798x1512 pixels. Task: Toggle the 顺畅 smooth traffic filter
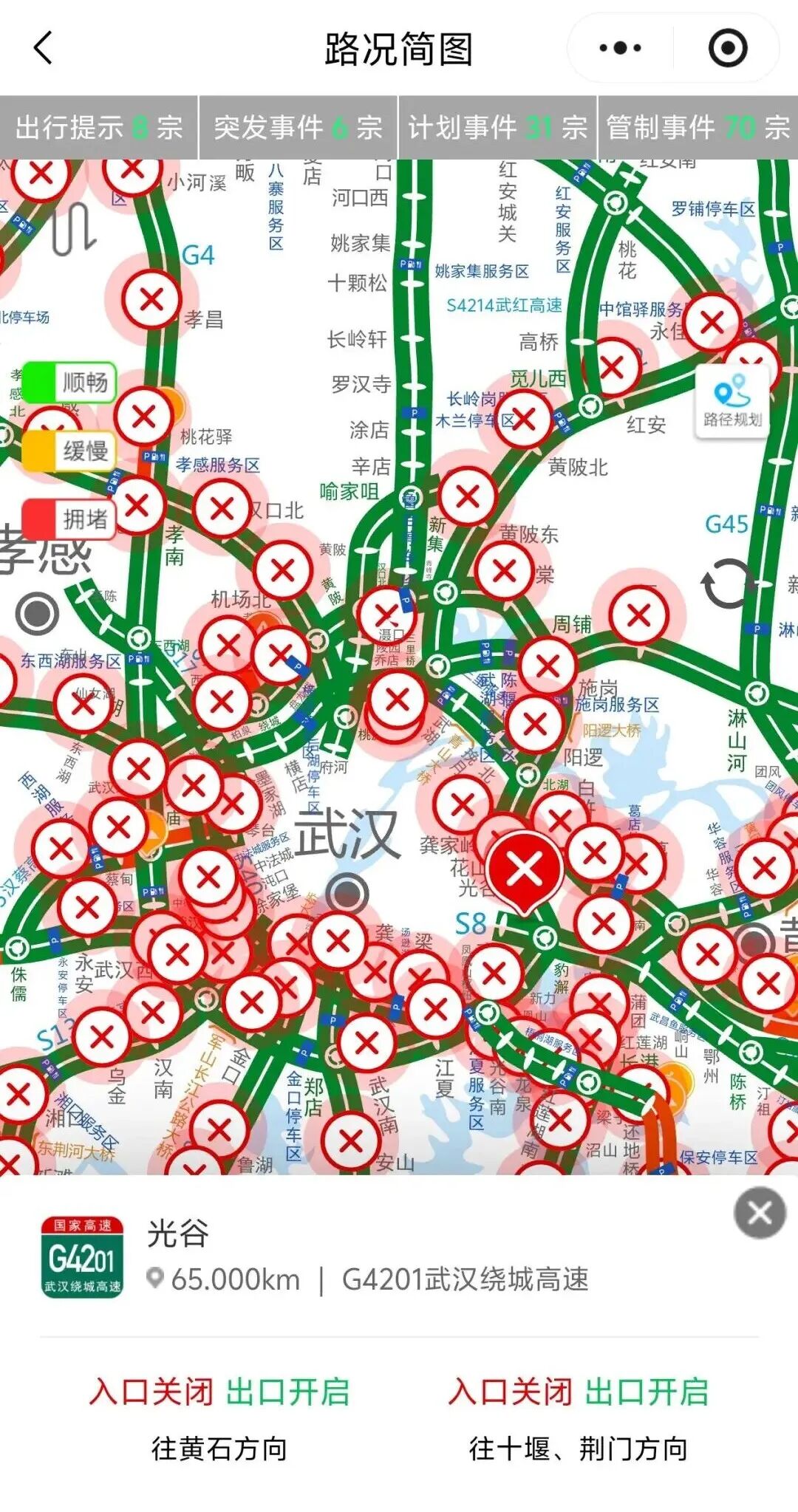pos(69,383)
